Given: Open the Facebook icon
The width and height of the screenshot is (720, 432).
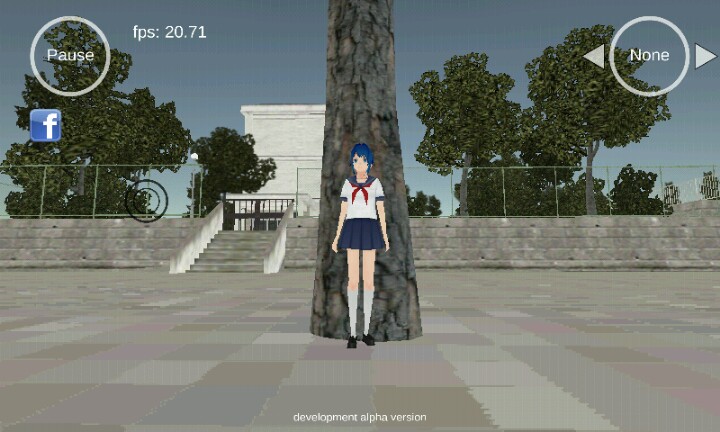Looking at the screenshot, I should point(45,125).
